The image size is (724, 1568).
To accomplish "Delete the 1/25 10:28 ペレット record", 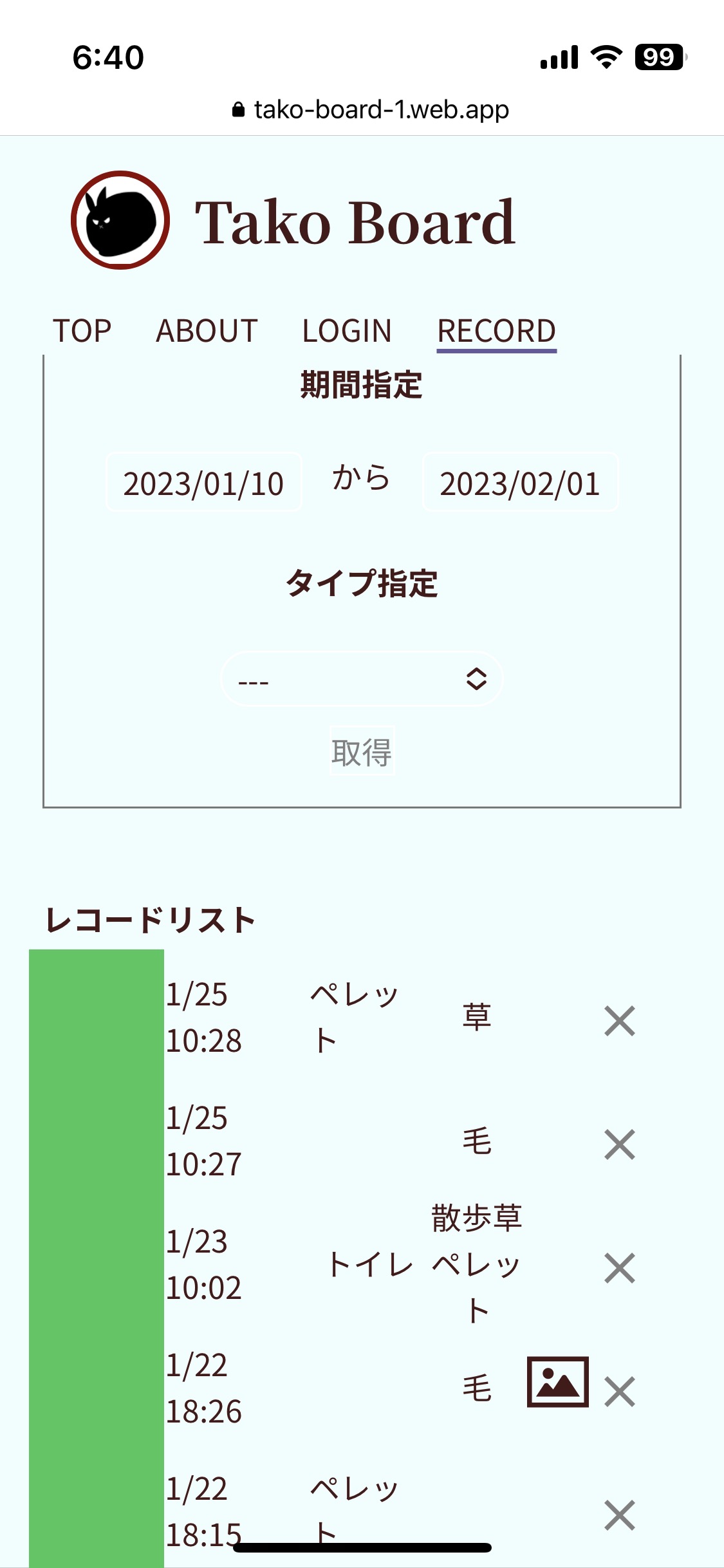I will click(620, 1021).
